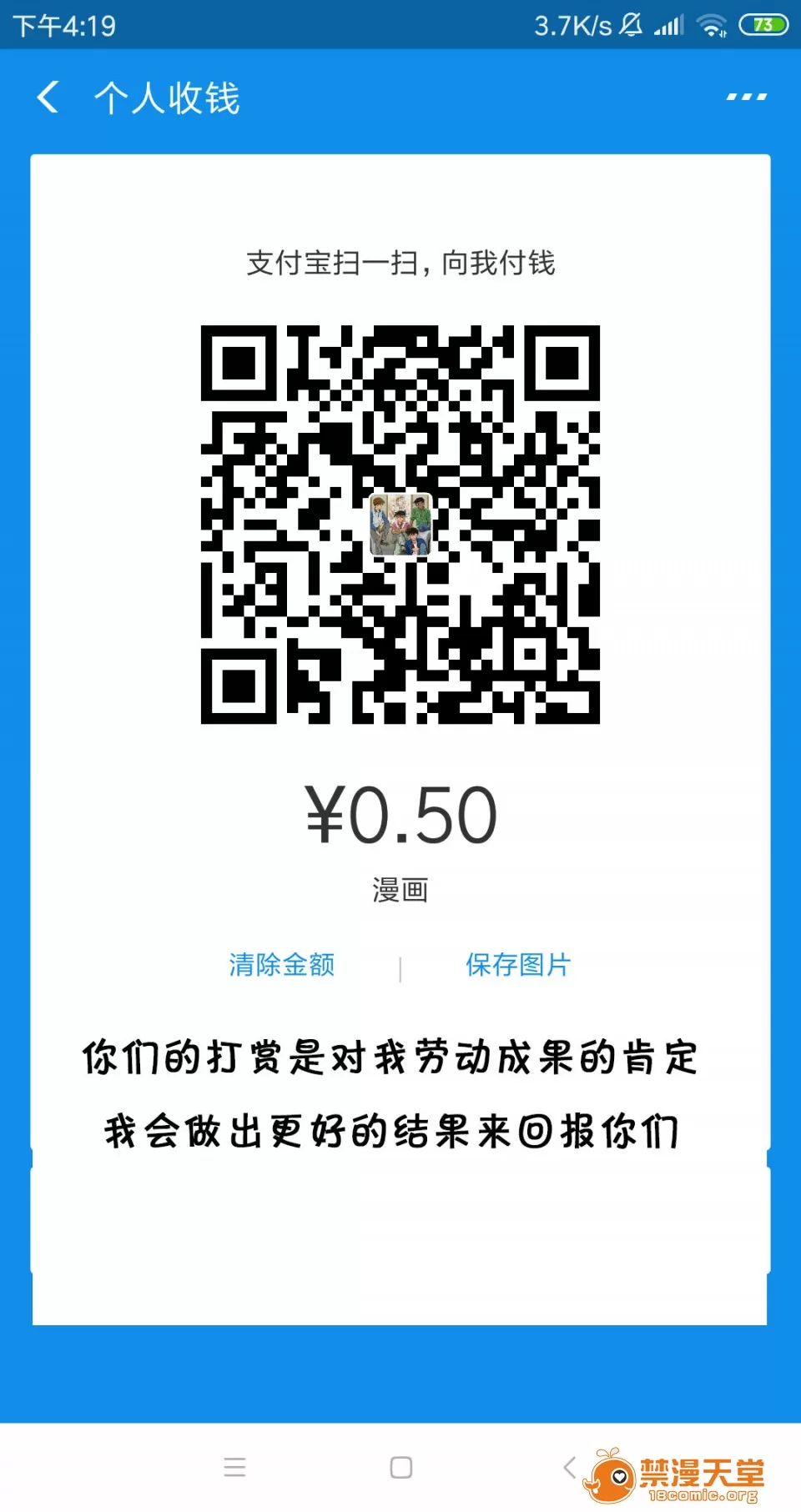Image resolution: width=801 pixels, height=1512 pixels.
Task: Open the system recent apps menu
Action: pos(235,1468)
